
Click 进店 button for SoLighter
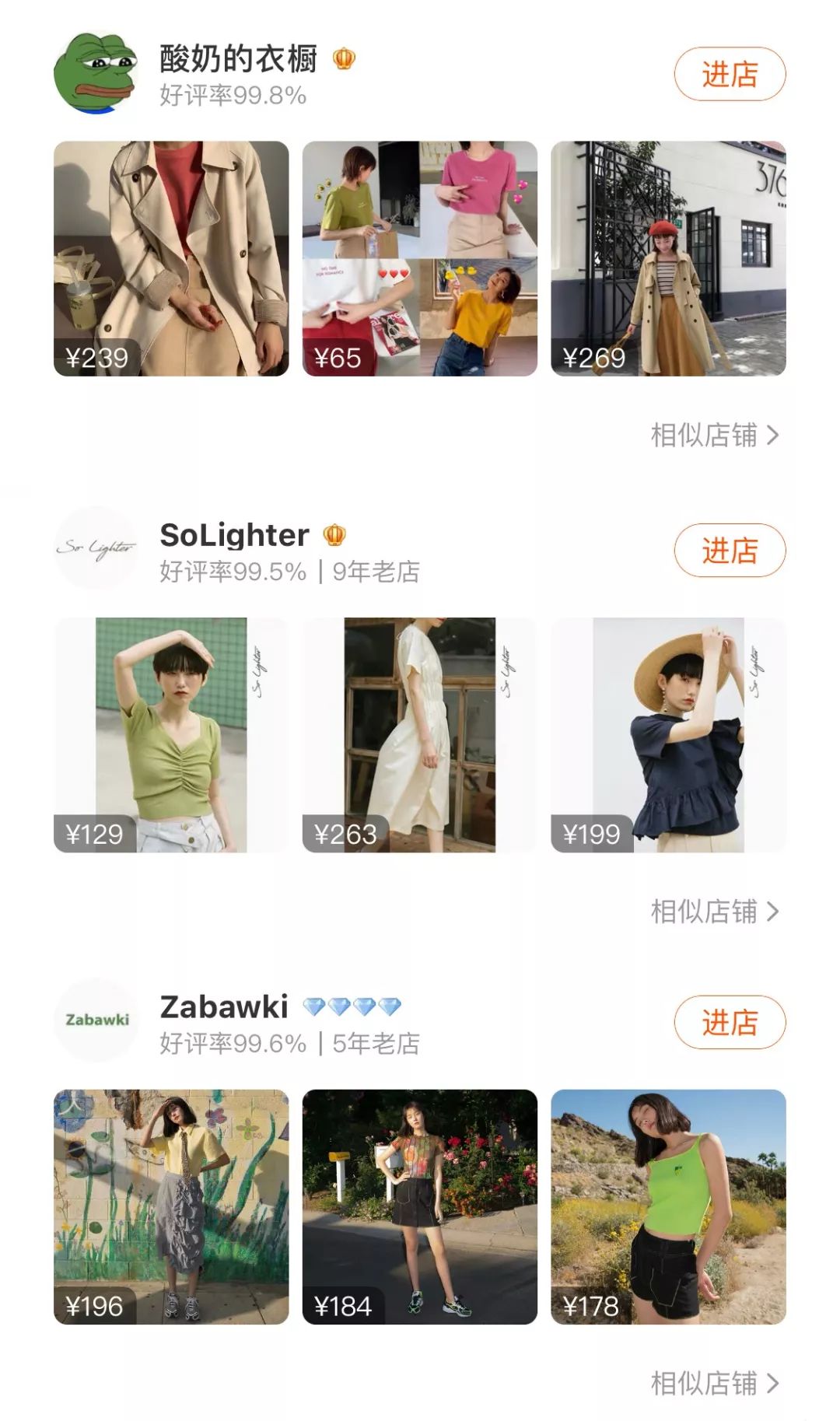[x=728, y=549]
